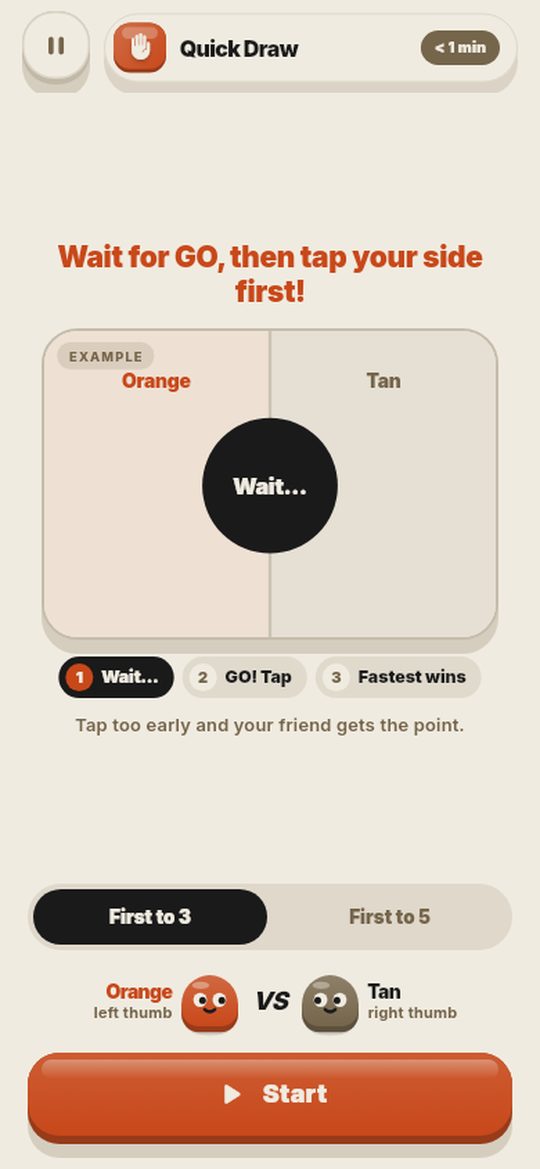Show the Fastest wins step
Viewport: 540px width, 1169px height.
[398, 677]
